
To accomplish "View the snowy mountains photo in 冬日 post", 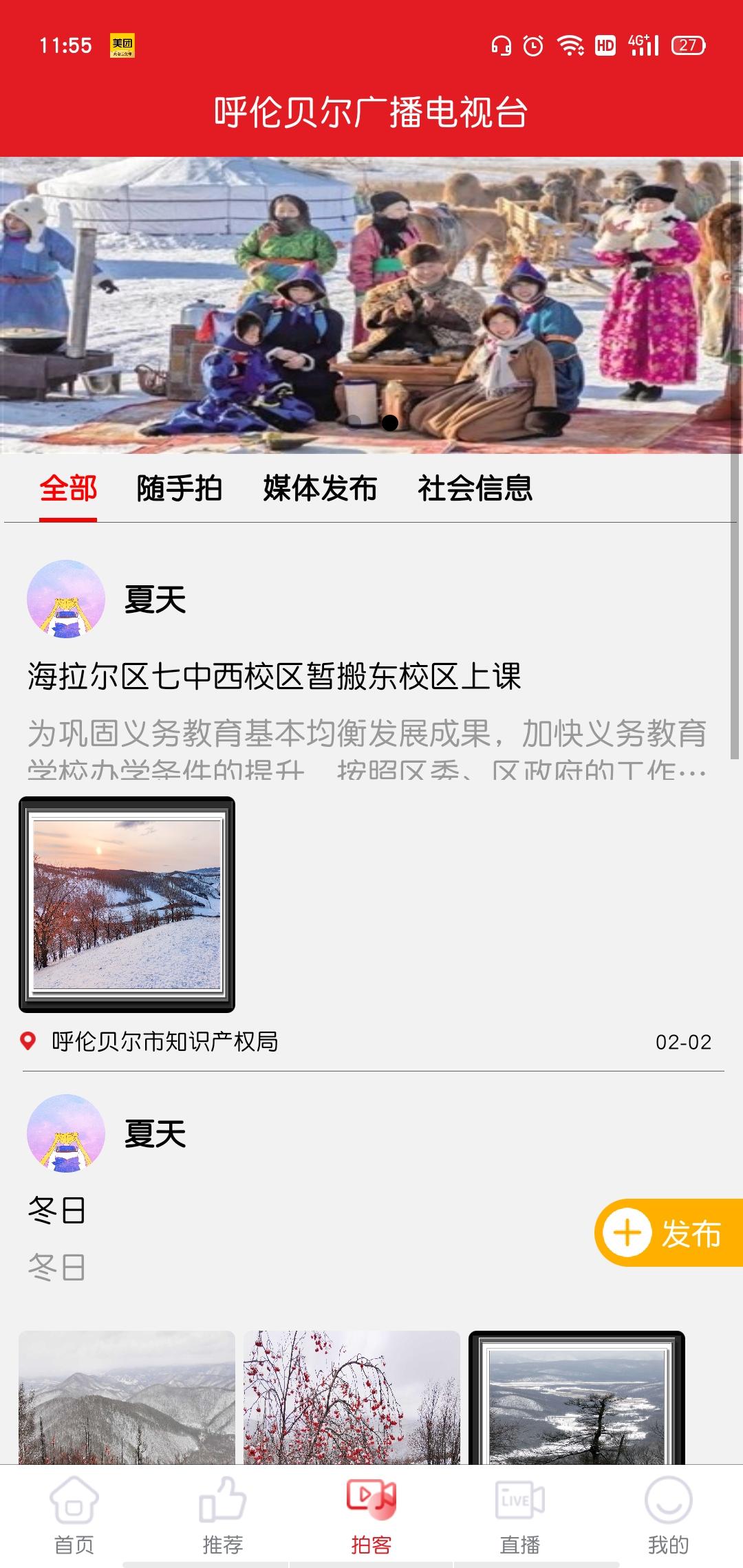I will pos(127,1397).
